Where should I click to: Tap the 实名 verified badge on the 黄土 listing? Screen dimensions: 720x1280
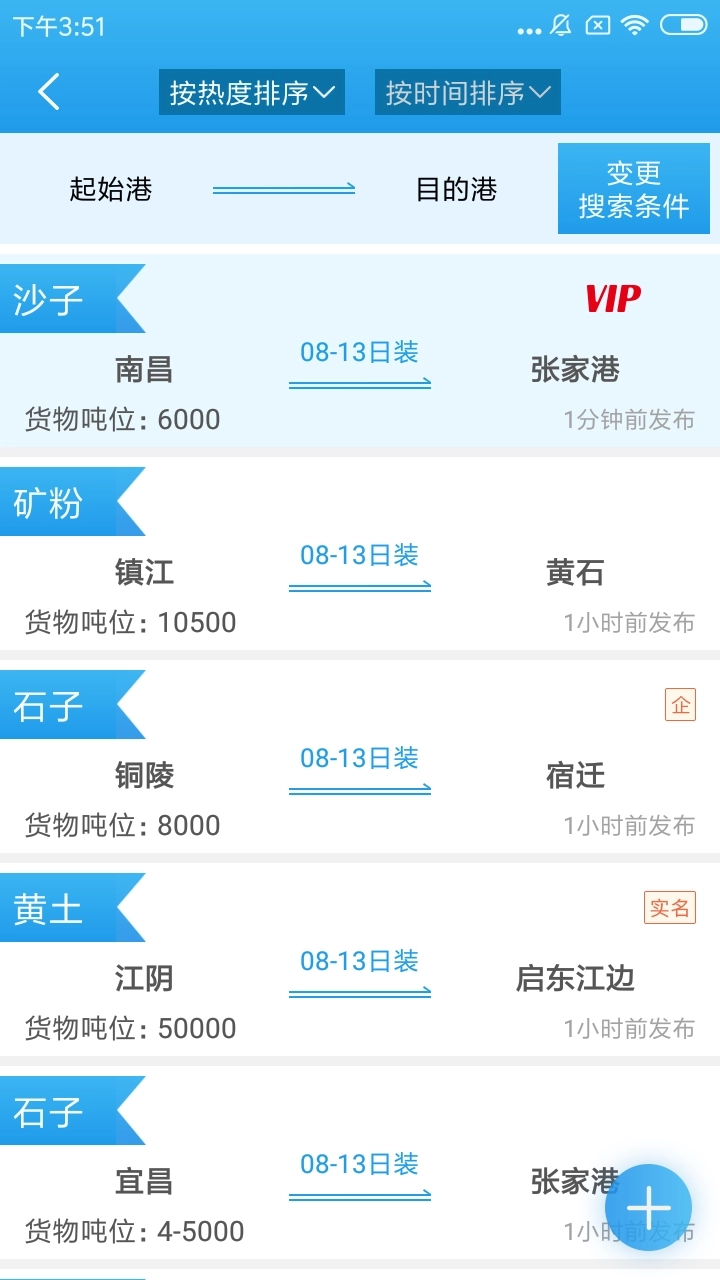[668, 906]
